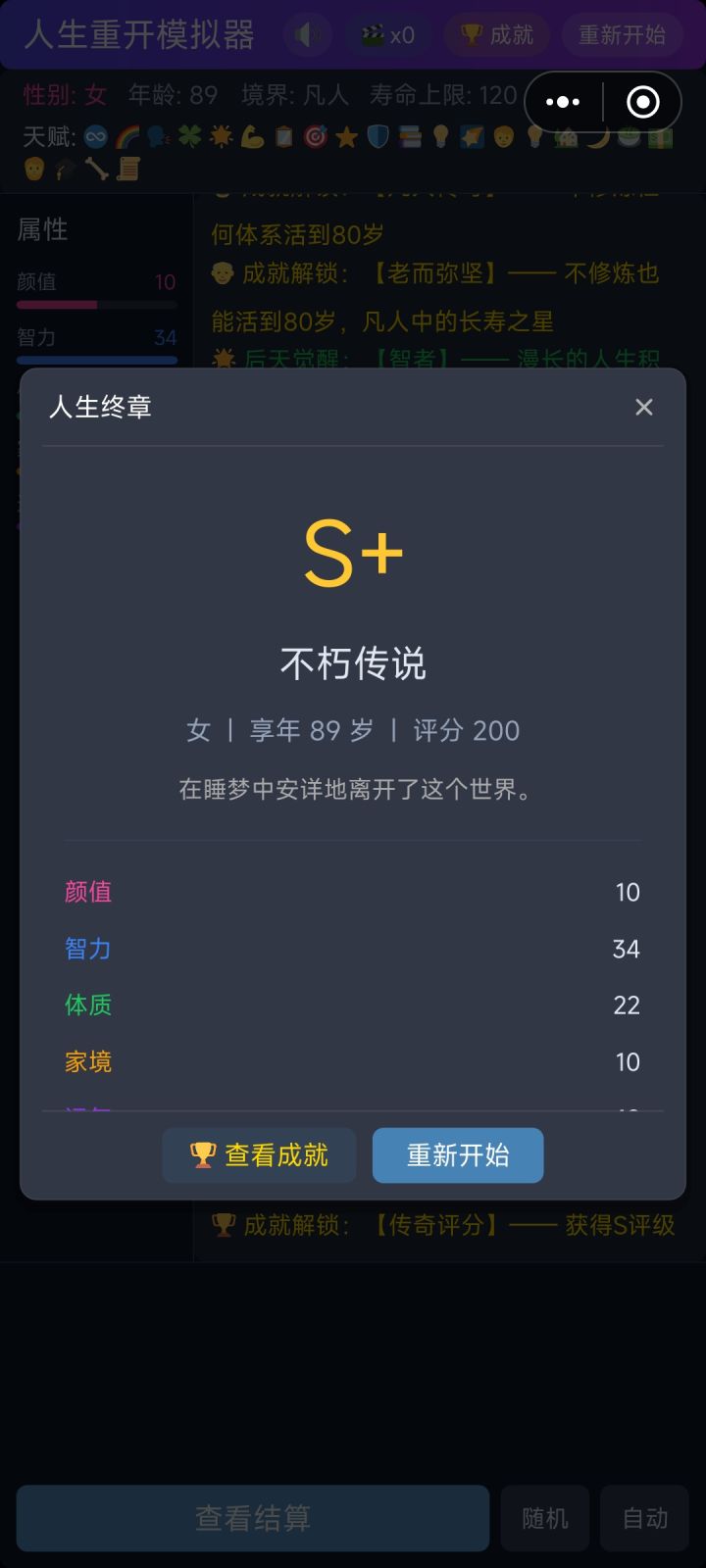Select the rainbow talent icon

[127, 138]
